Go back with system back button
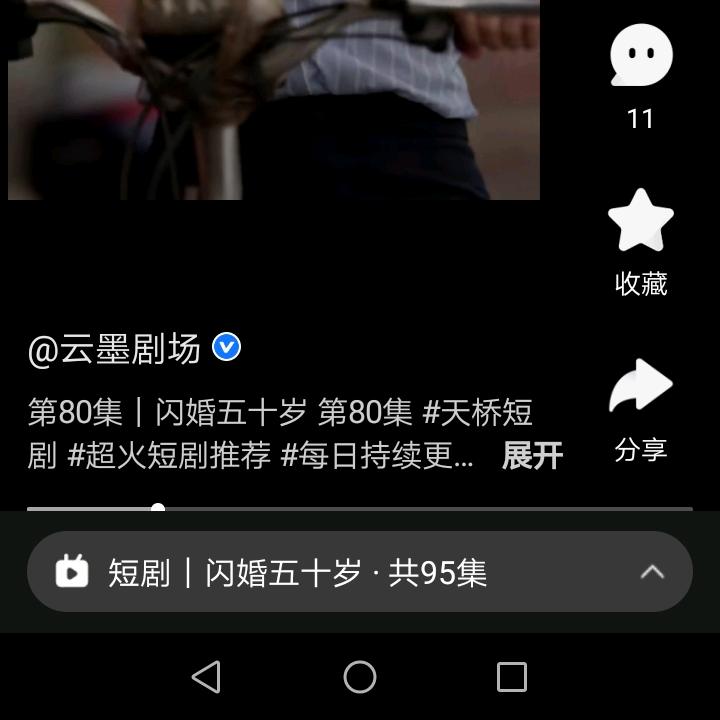Viewport: 720px width, 720px height. (206, 677)
